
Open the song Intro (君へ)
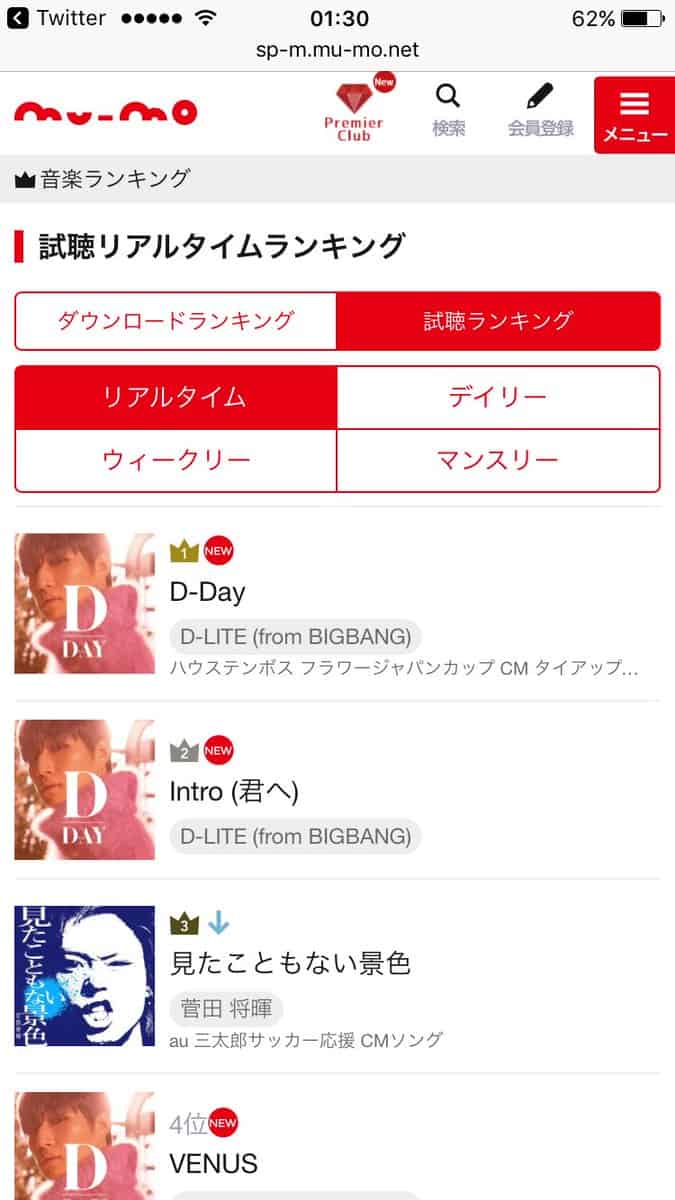pyautogui.click(x=234, y=791)
